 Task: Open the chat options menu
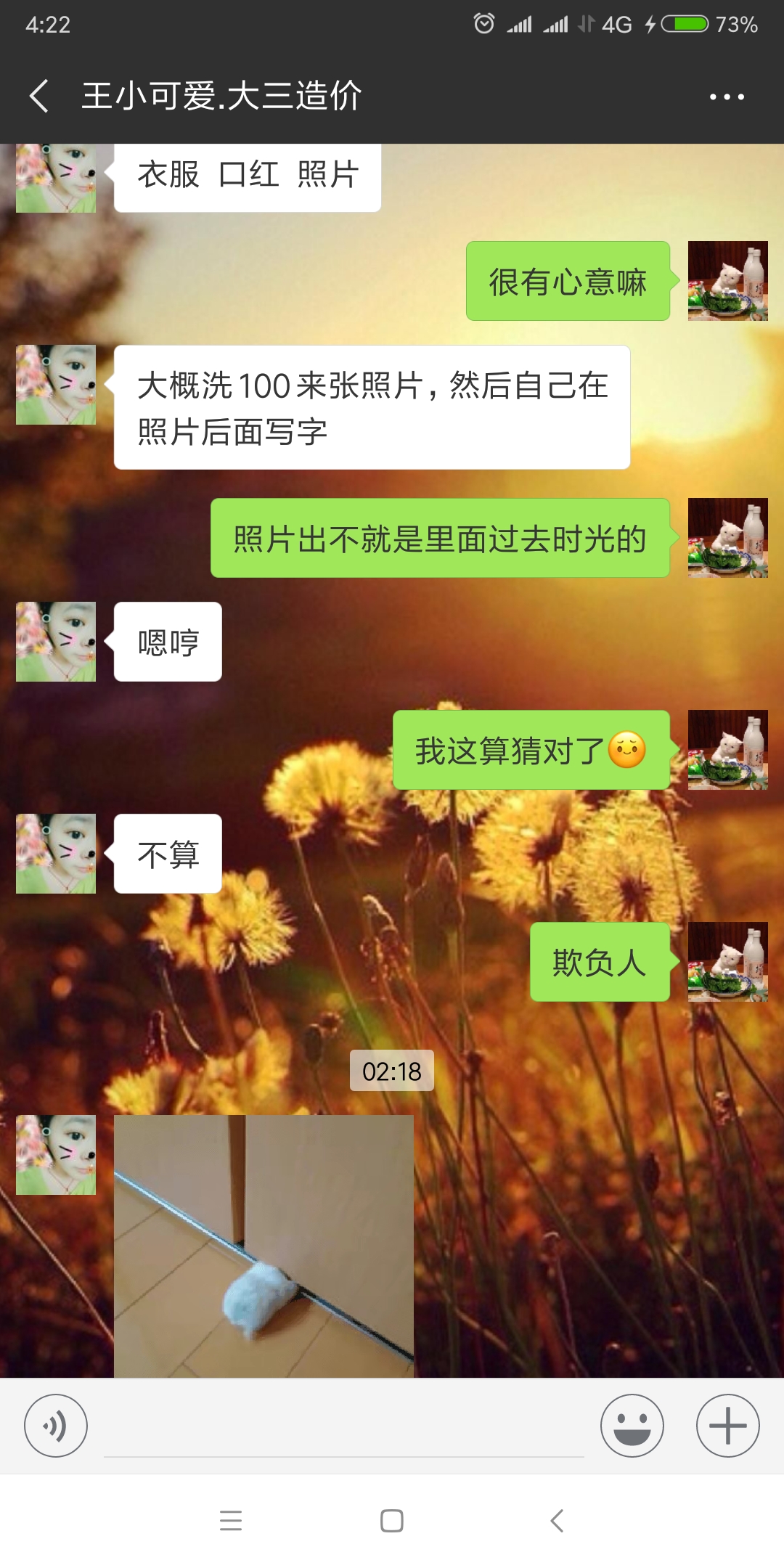727,97
